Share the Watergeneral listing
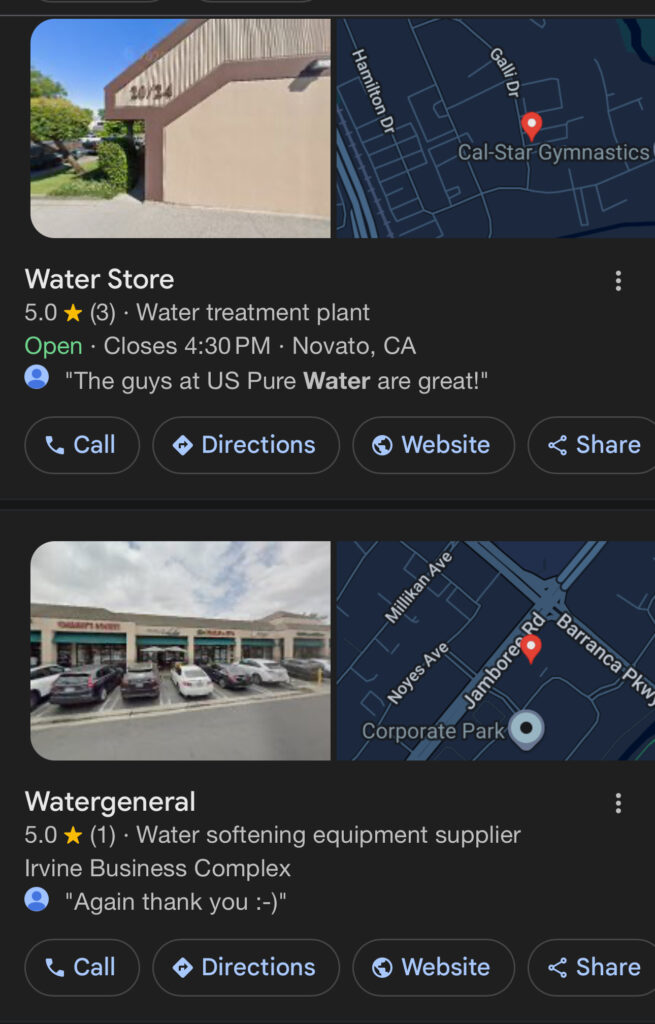Image resolution: width=655 pixels, height=1024 pixels. [x=594, y=967]
